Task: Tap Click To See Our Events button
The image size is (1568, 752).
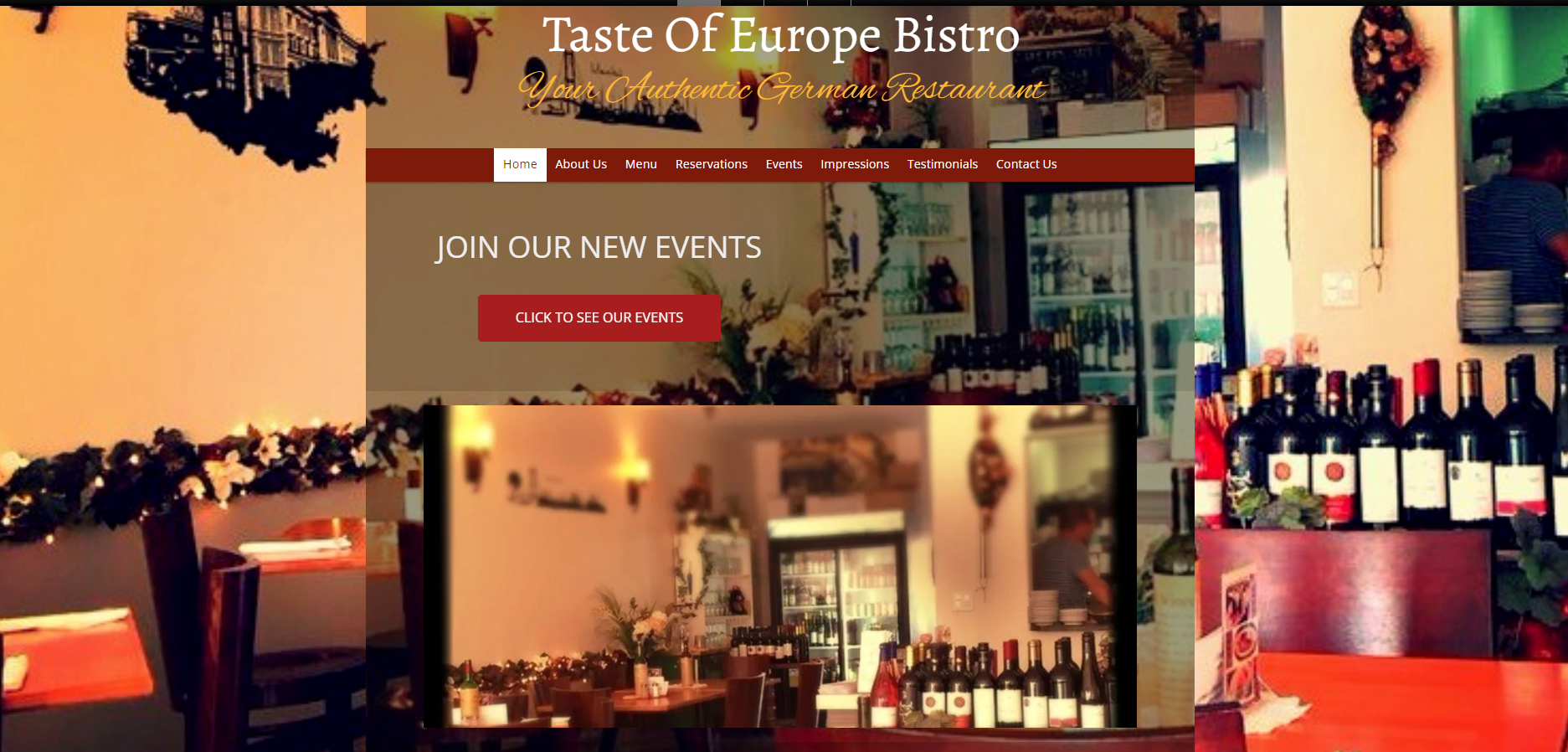Action: [599, 317]
